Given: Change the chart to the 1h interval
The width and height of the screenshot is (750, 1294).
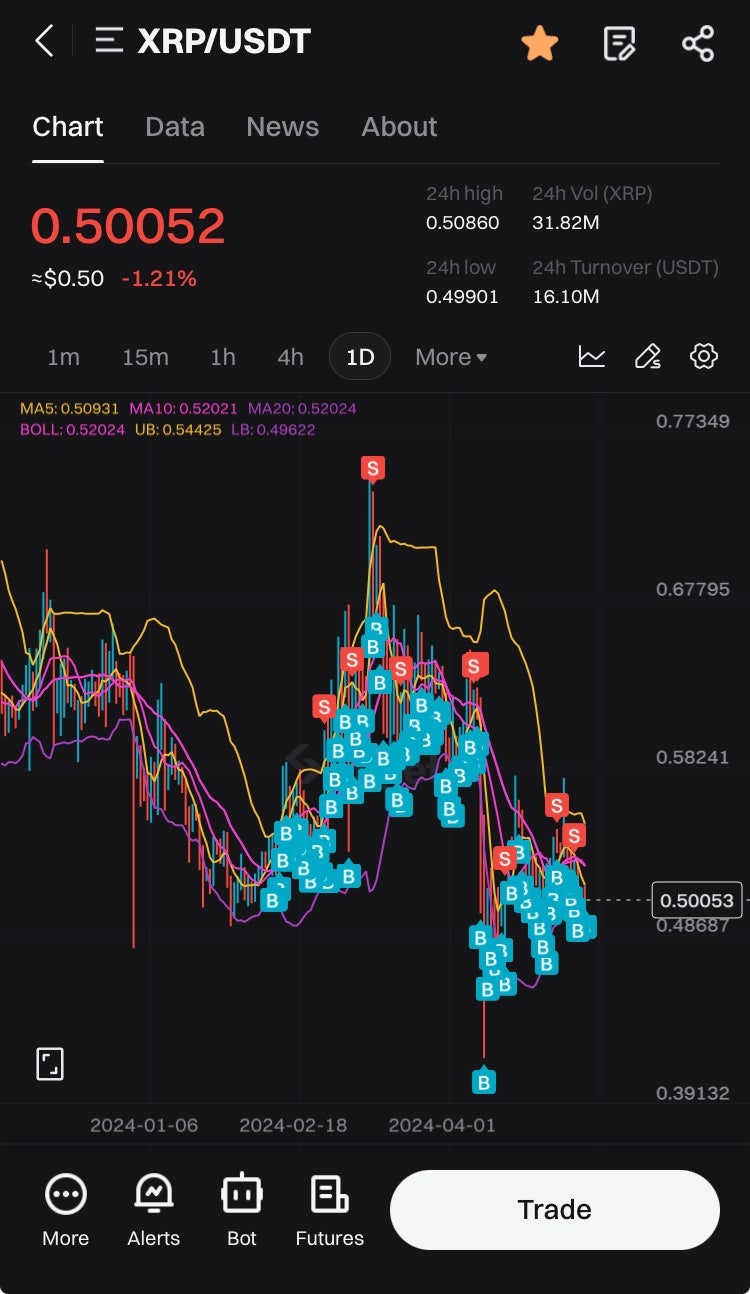Looking at the screenshot, I should pyautogui.click(x=222, y=357).
